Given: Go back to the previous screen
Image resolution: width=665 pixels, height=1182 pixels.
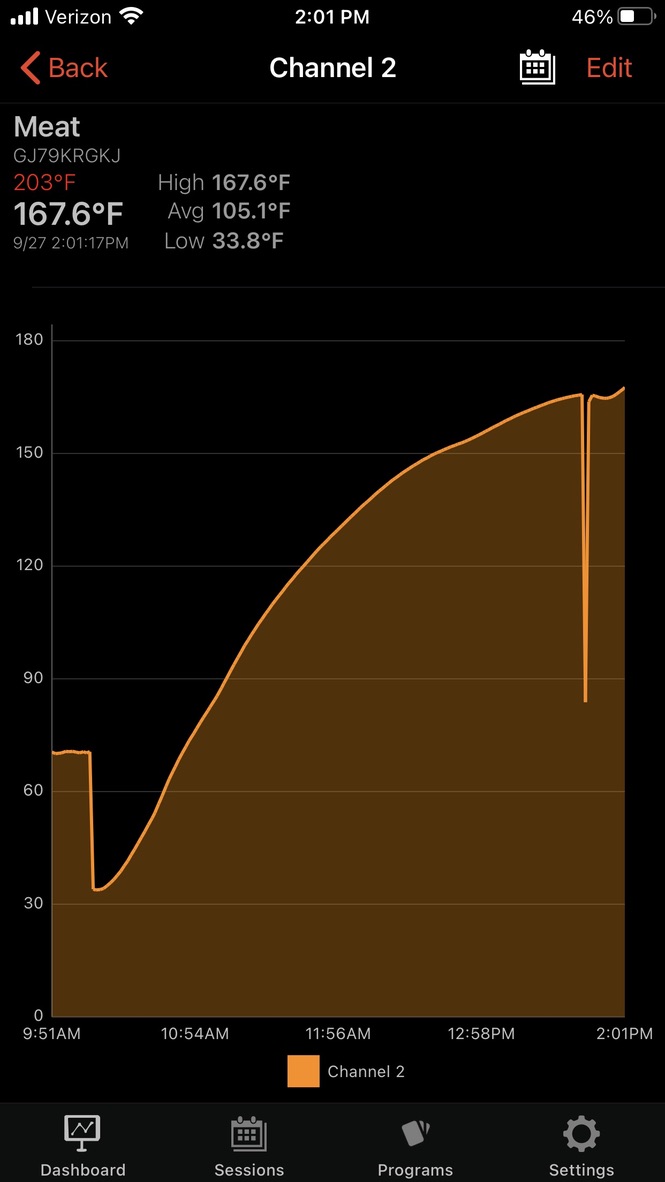Looking at the screenshot, I should 64,68.
